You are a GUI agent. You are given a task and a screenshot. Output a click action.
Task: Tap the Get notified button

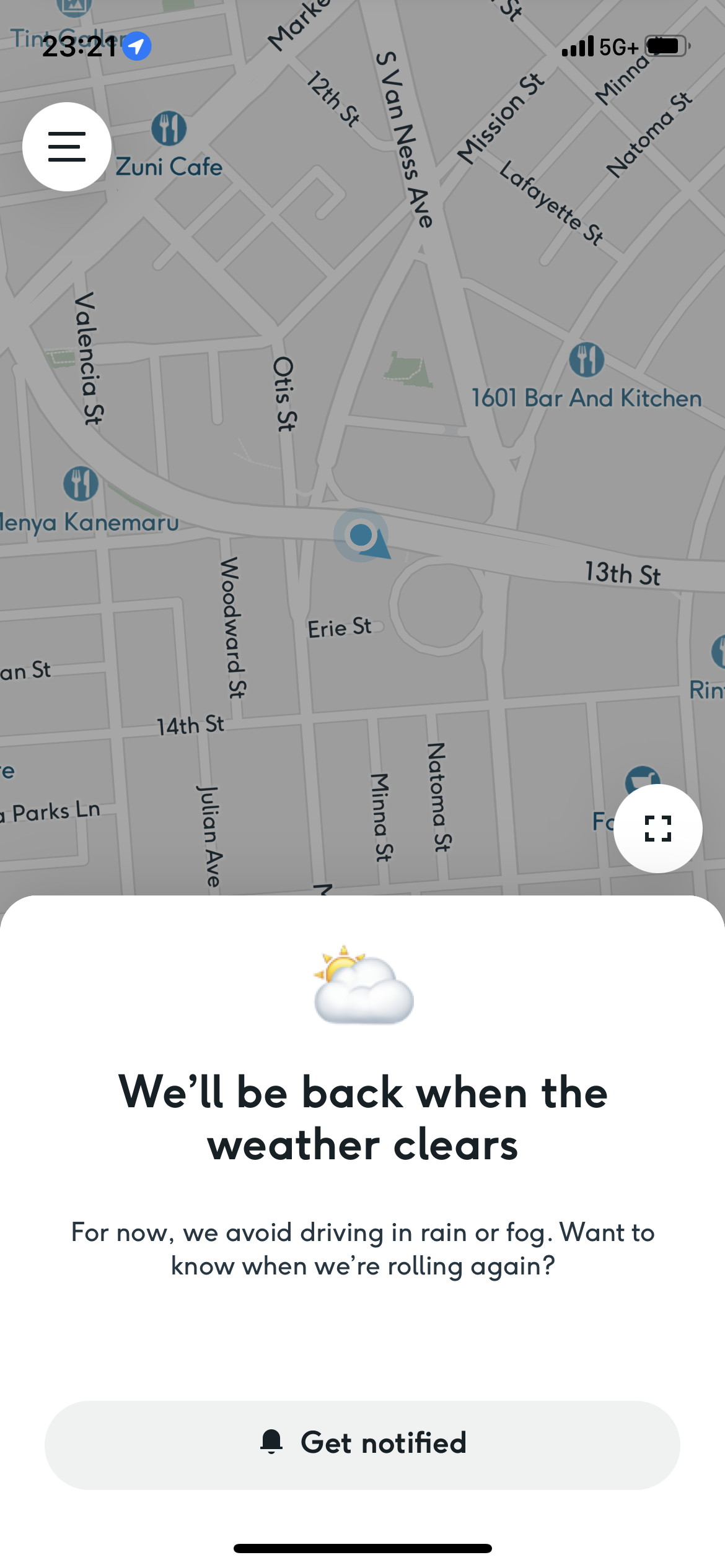click(362, 1445)
